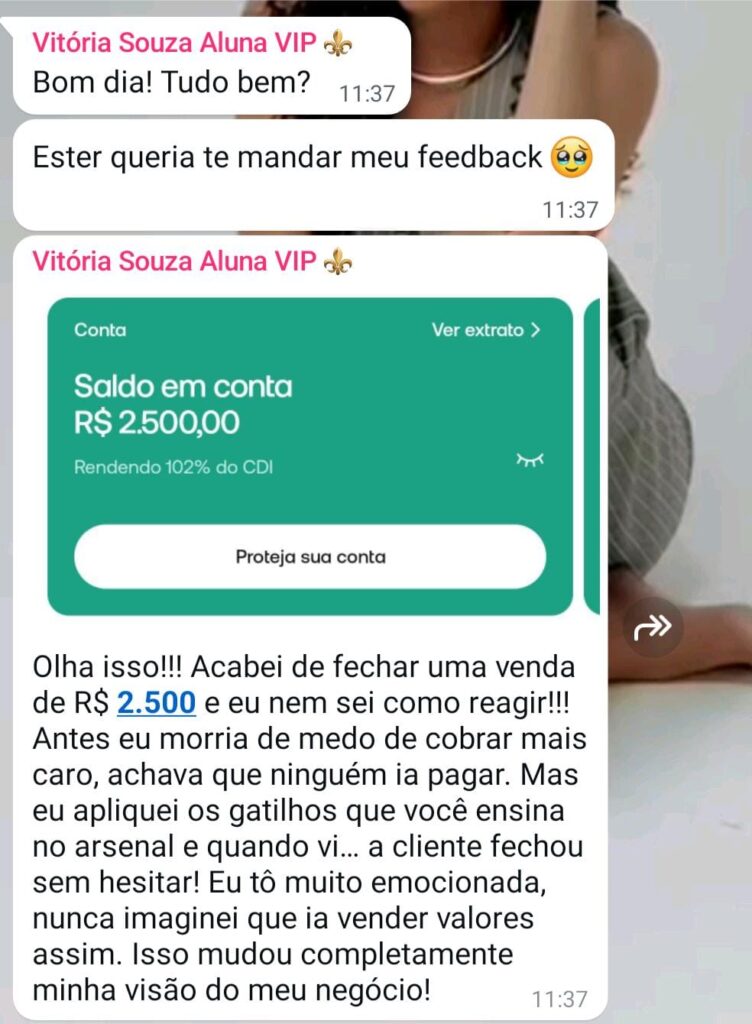Tap the underlined 2.500 link
Viewport: 752px width, 1024px height.
point(156,703)
